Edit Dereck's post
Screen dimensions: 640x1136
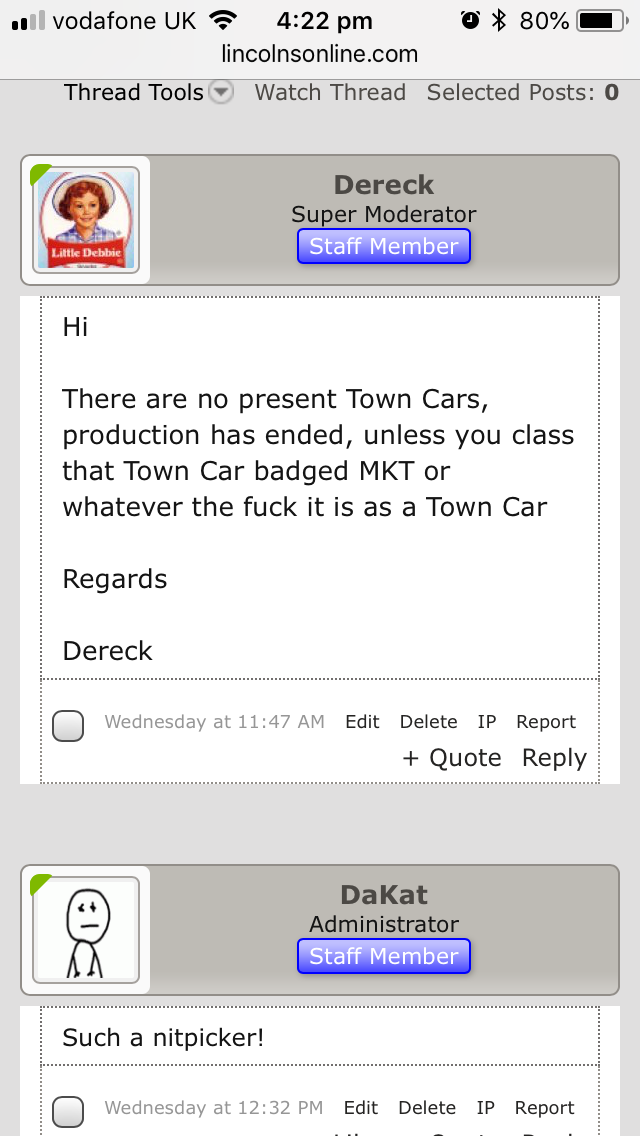pyautogui.click(x=362, y=722)
